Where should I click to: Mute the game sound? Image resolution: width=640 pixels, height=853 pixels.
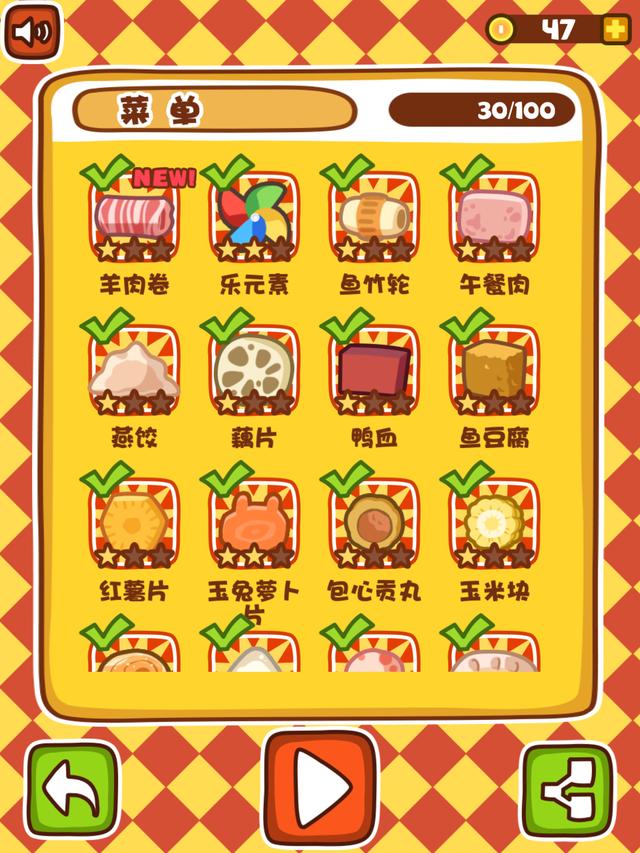point(32,32)
